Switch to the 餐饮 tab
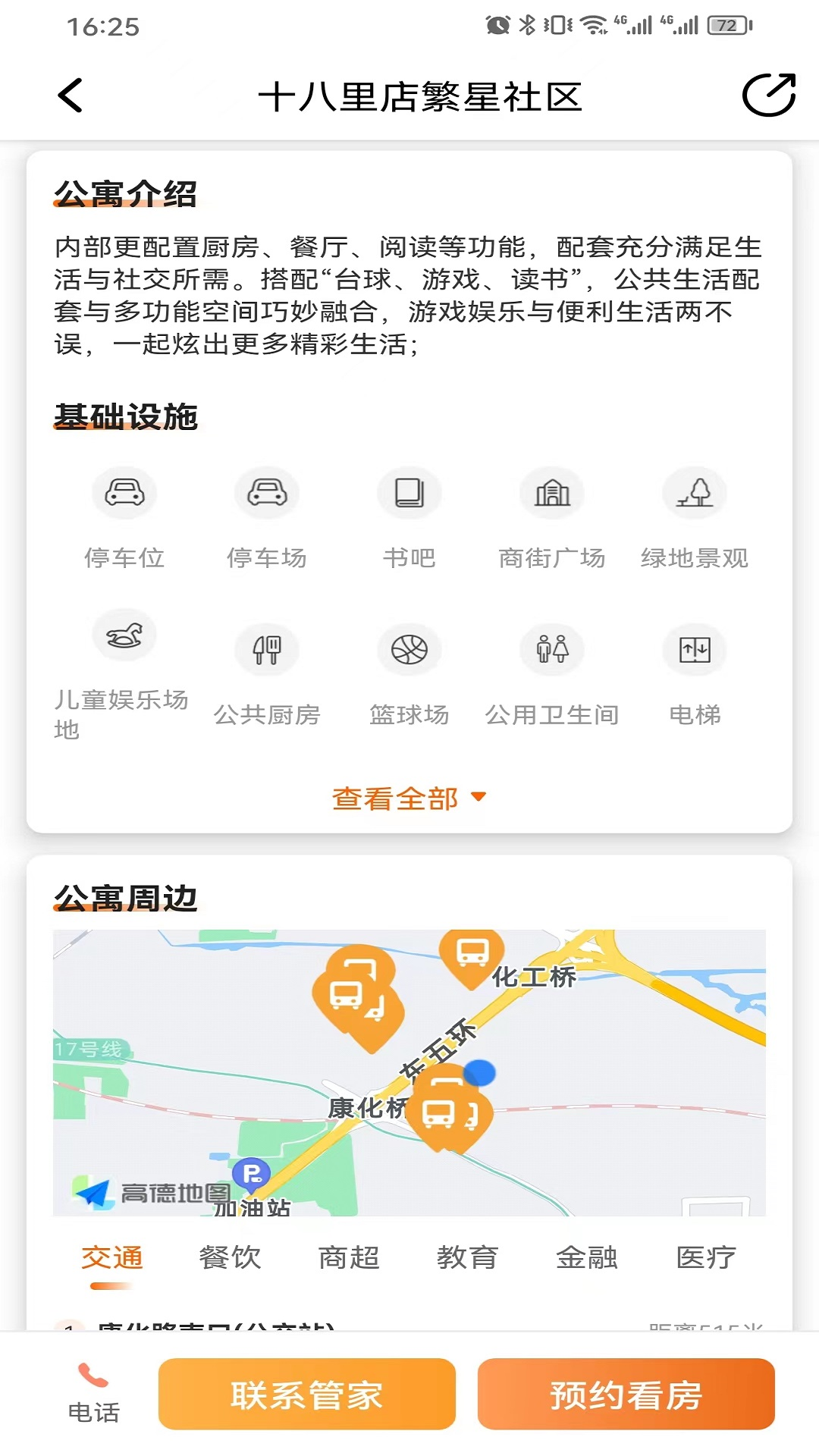Screen dimensions: 819x1456 [230, 1257]
